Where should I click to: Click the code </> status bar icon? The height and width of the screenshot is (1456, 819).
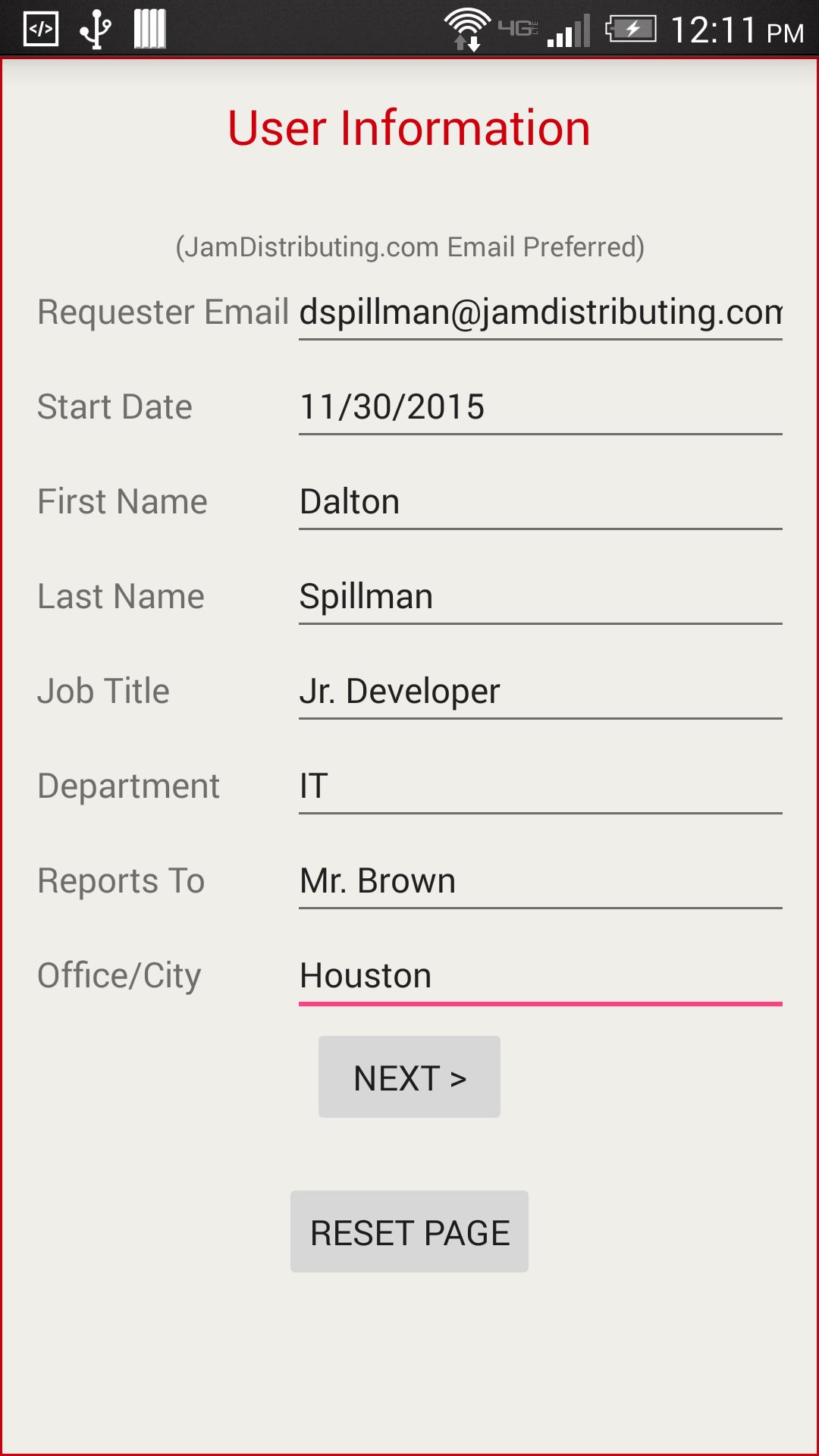pyautogui.click(x=41, y=30)
